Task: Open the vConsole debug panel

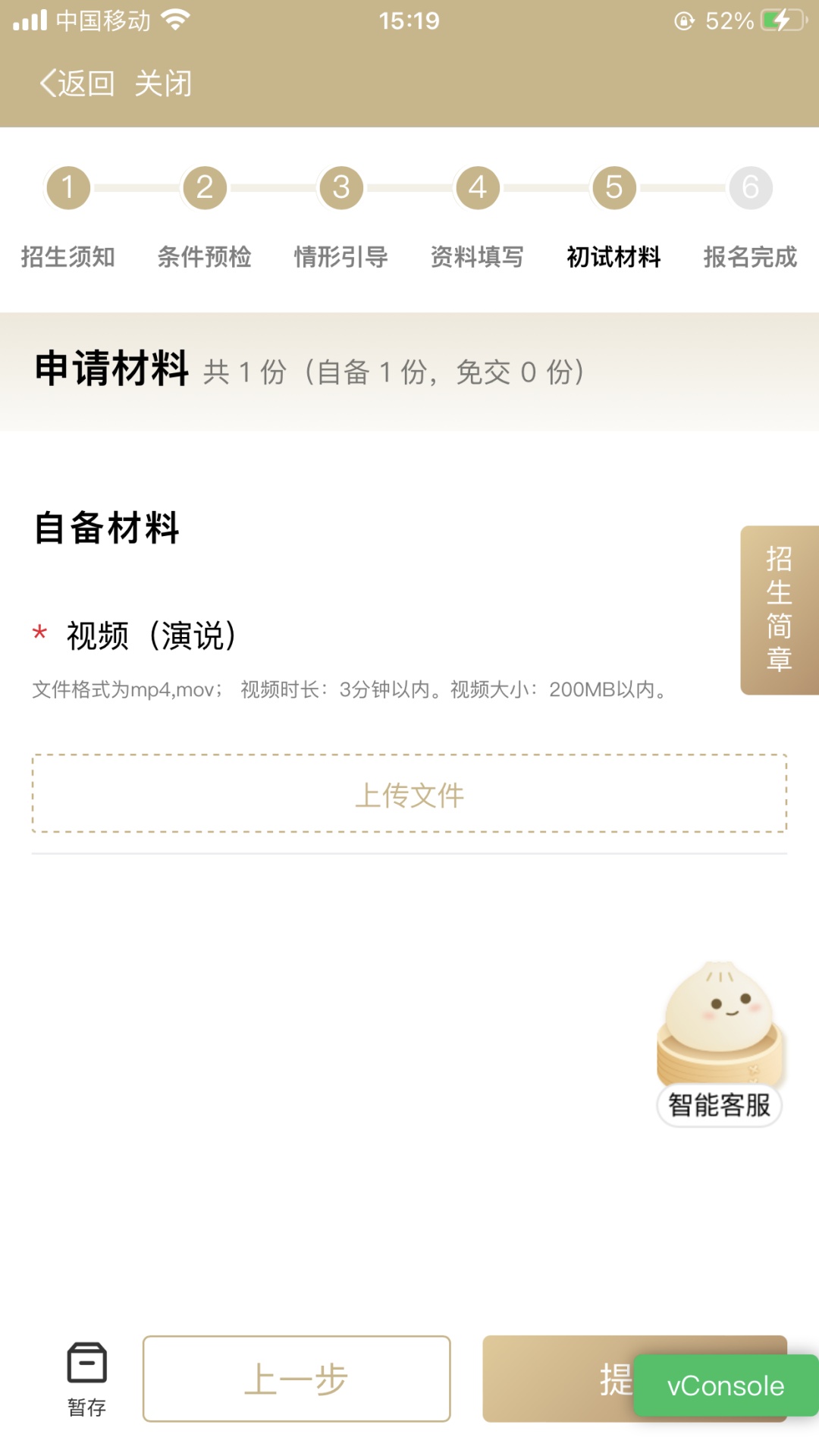Action: (x=726, y=1385)
